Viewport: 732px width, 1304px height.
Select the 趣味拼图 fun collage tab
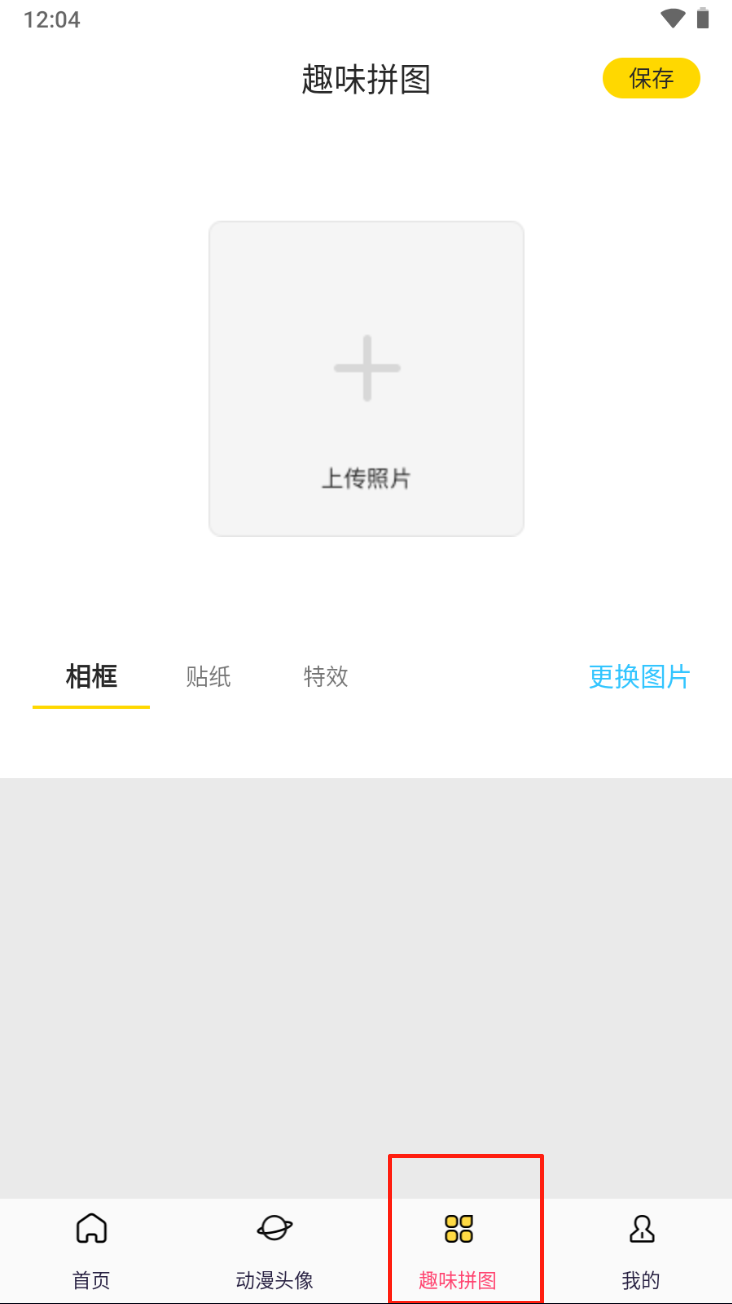tap(458, 1250)
